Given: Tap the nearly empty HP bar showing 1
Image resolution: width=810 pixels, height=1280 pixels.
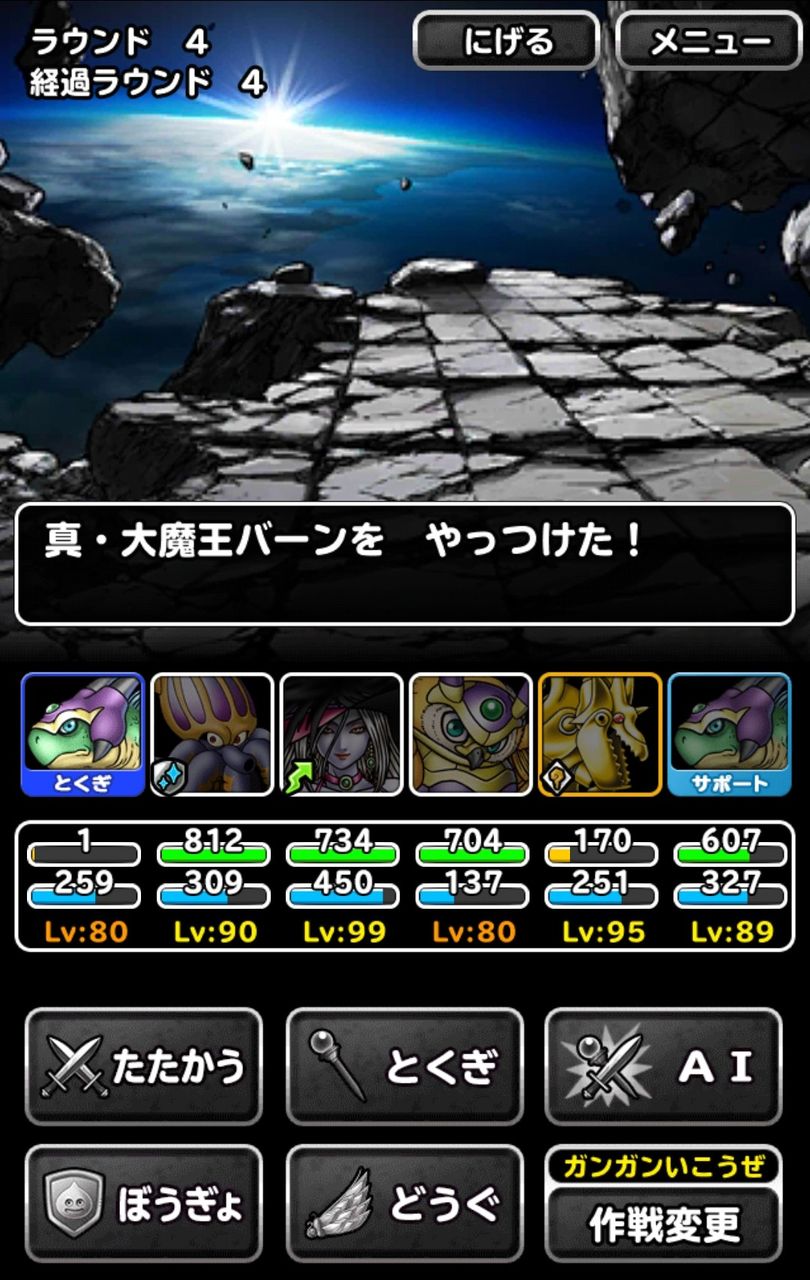Looking at the screenshot, I should coord(85,854).
